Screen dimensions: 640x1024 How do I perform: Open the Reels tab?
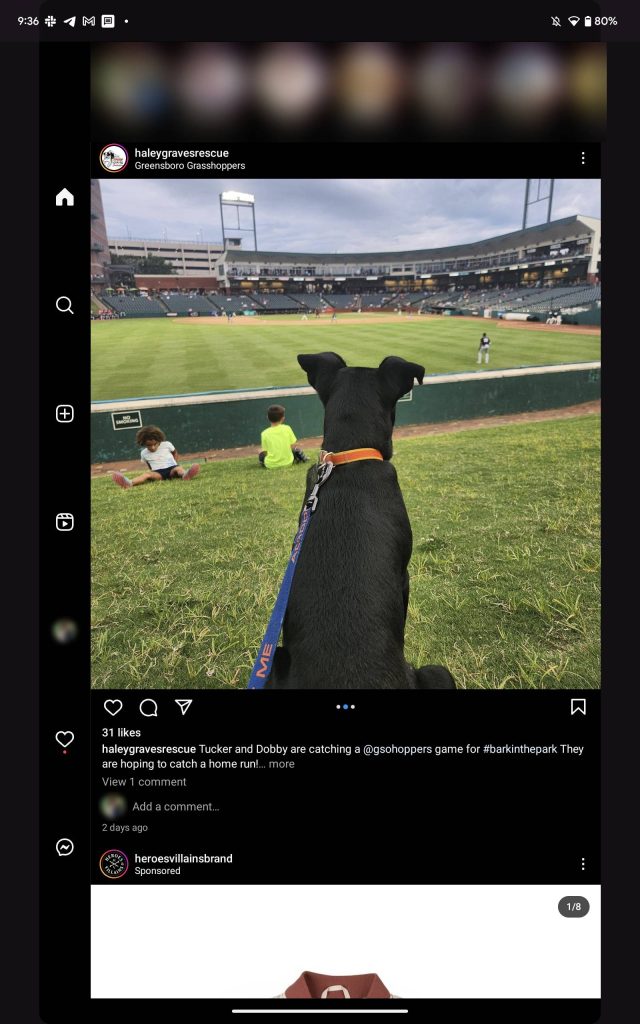pyautogui.click(x=65, y=522)
